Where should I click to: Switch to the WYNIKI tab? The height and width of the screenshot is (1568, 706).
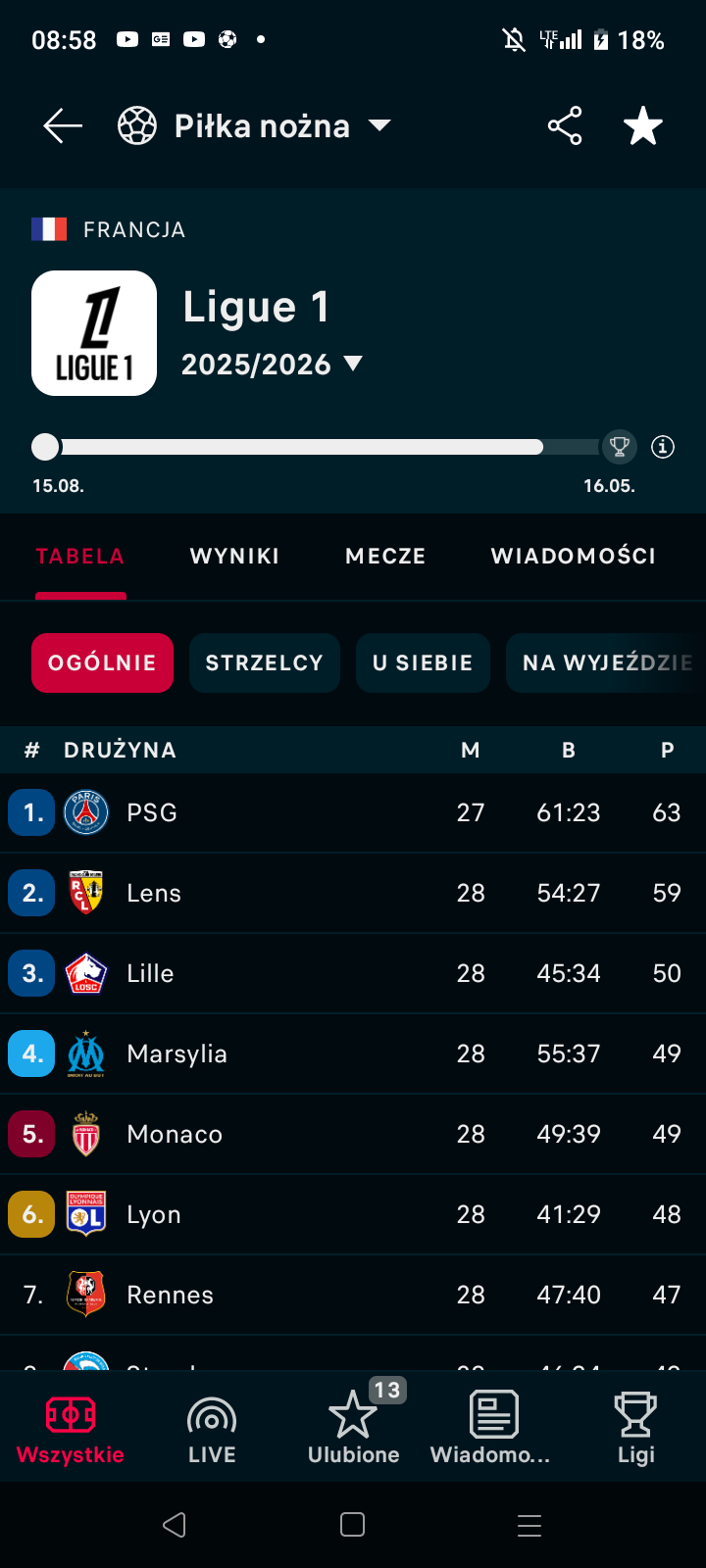coord(234,557)
